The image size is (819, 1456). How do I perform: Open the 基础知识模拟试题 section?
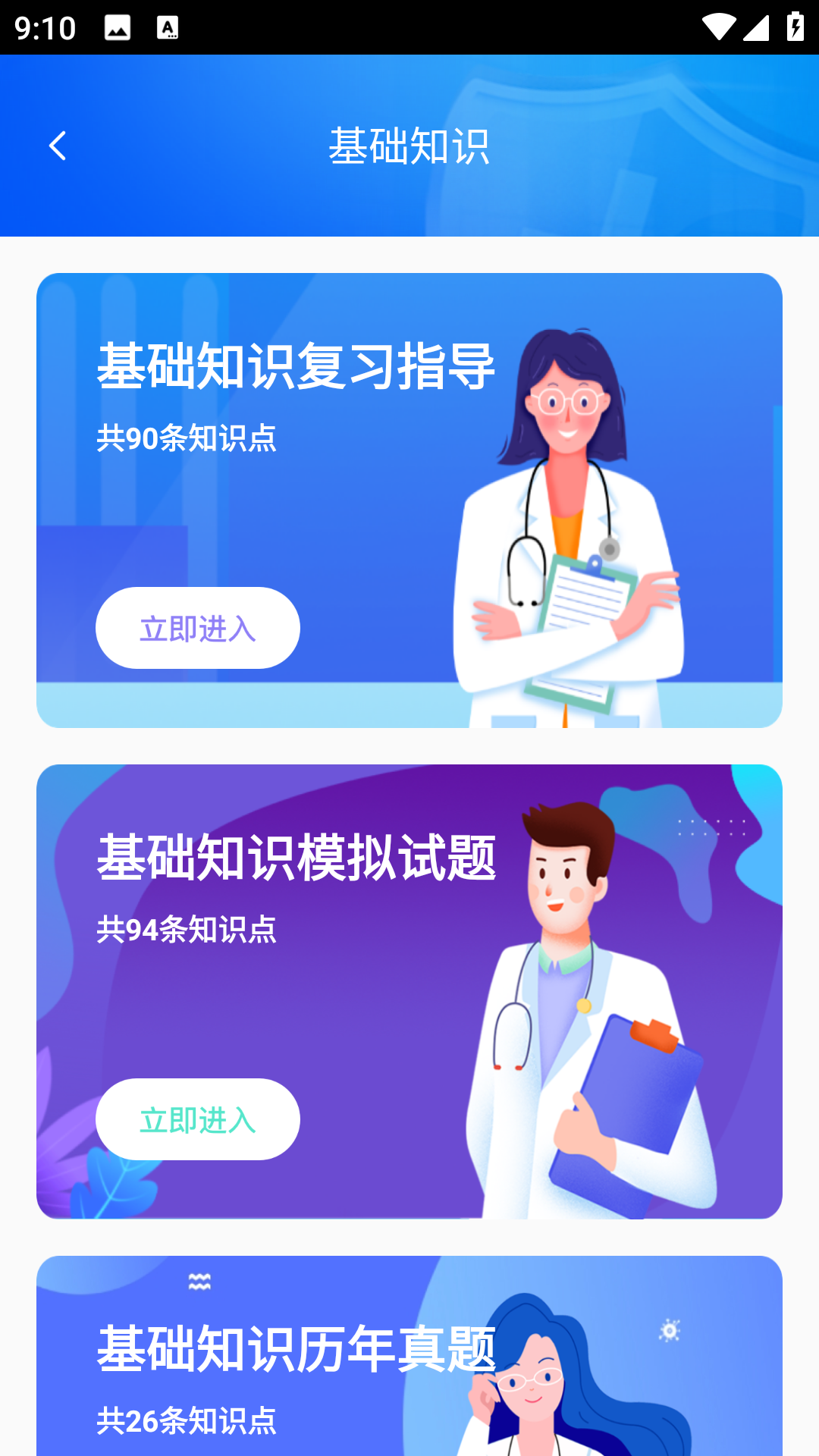click(x=297, y=858)
